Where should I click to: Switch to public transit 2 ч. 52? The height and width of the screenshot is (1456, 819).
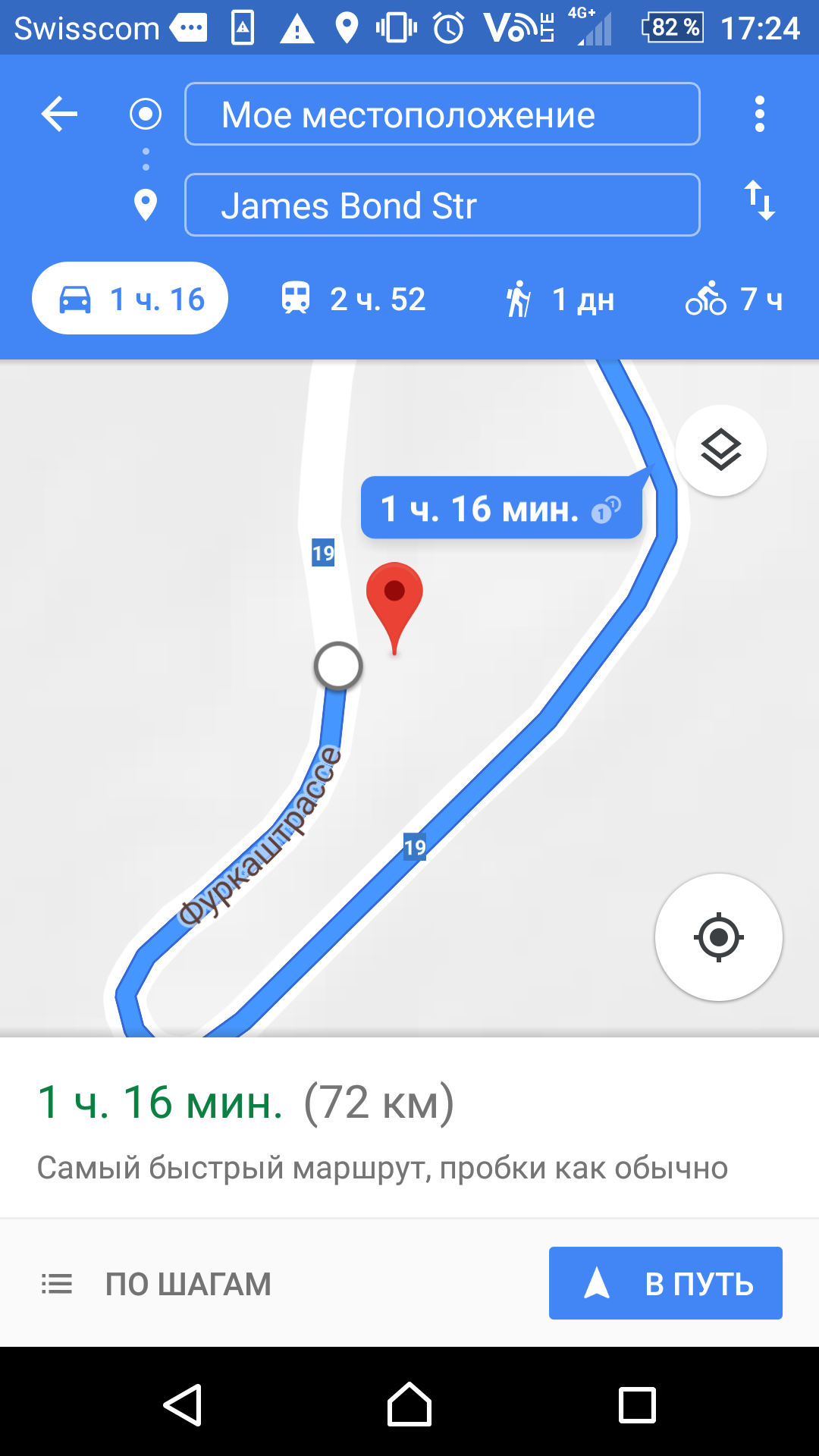[x=353, y=299]
